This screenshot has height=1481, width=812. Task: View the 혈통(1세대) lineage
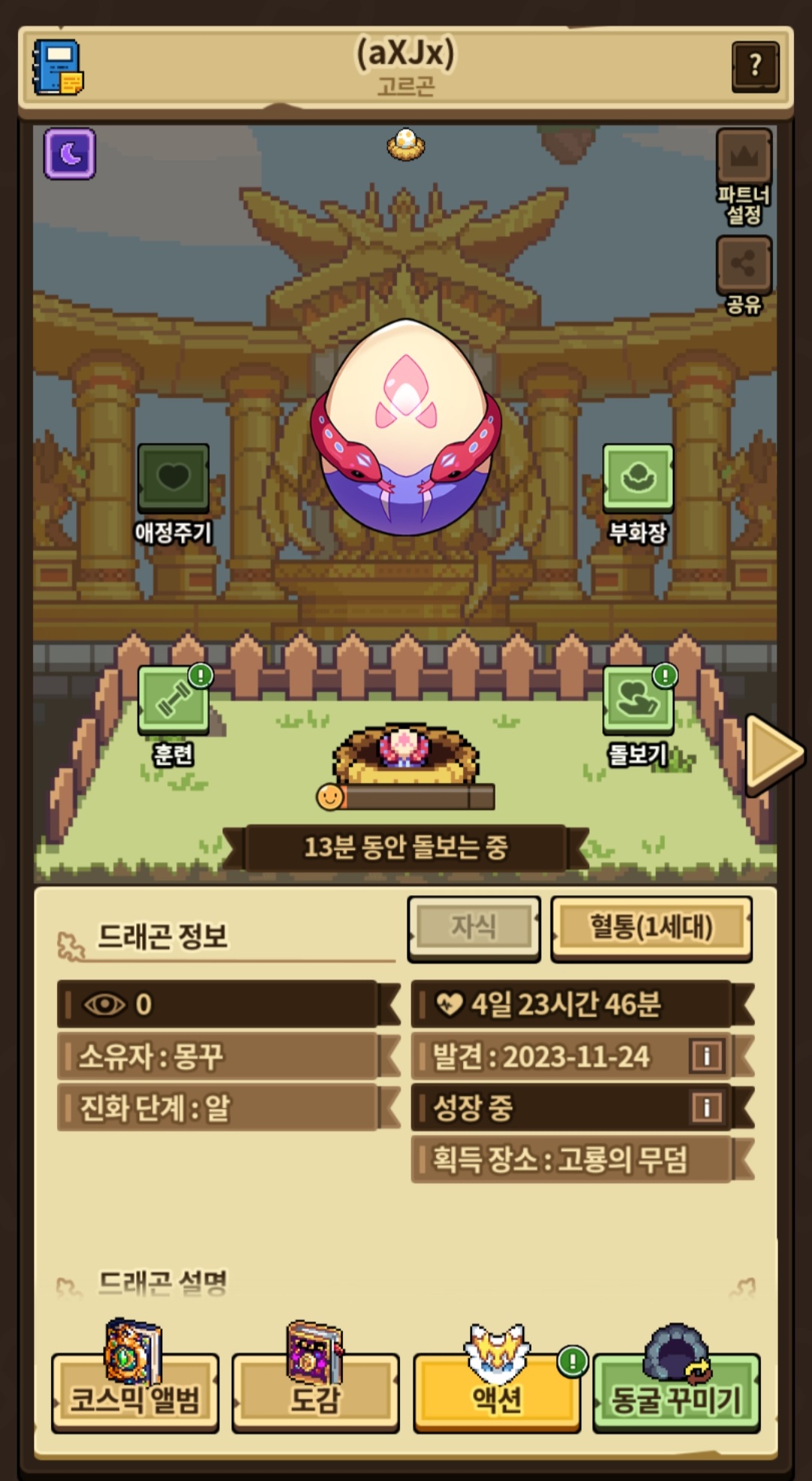[651, 927]
